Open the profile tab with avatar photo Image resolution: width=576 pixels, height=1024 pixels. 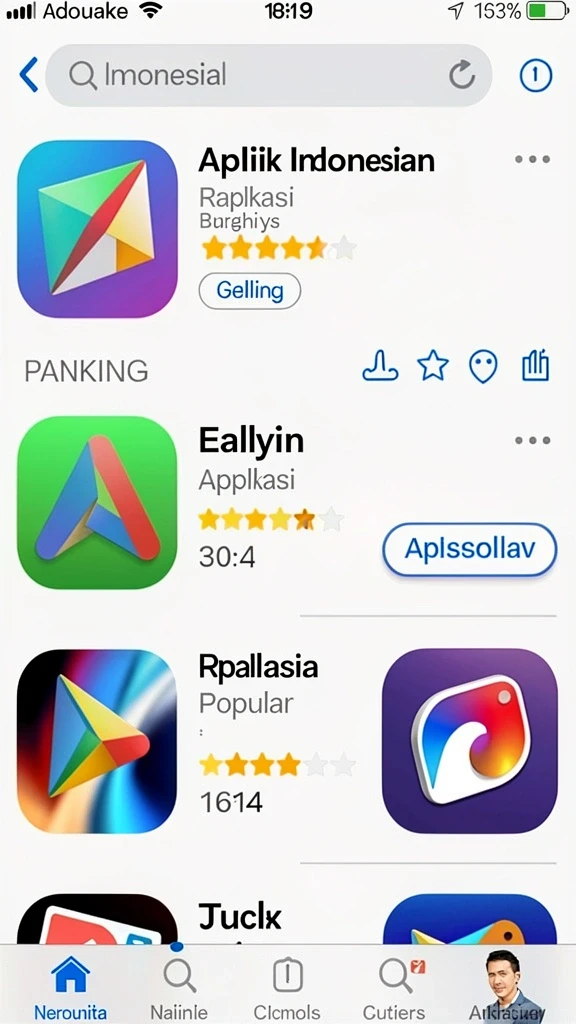[507, 986]
